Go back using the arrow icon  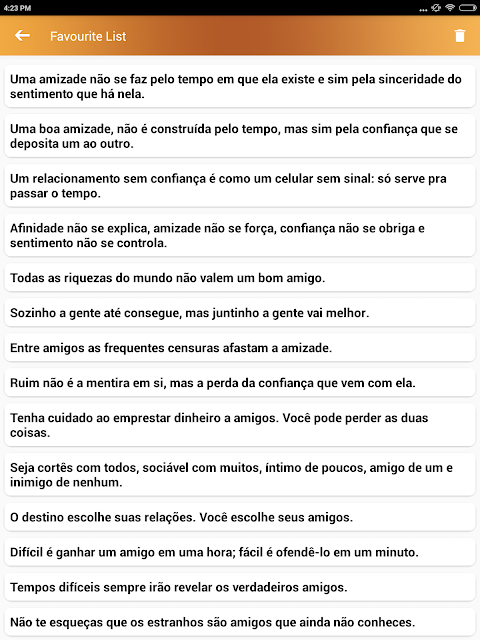(22, 36)
